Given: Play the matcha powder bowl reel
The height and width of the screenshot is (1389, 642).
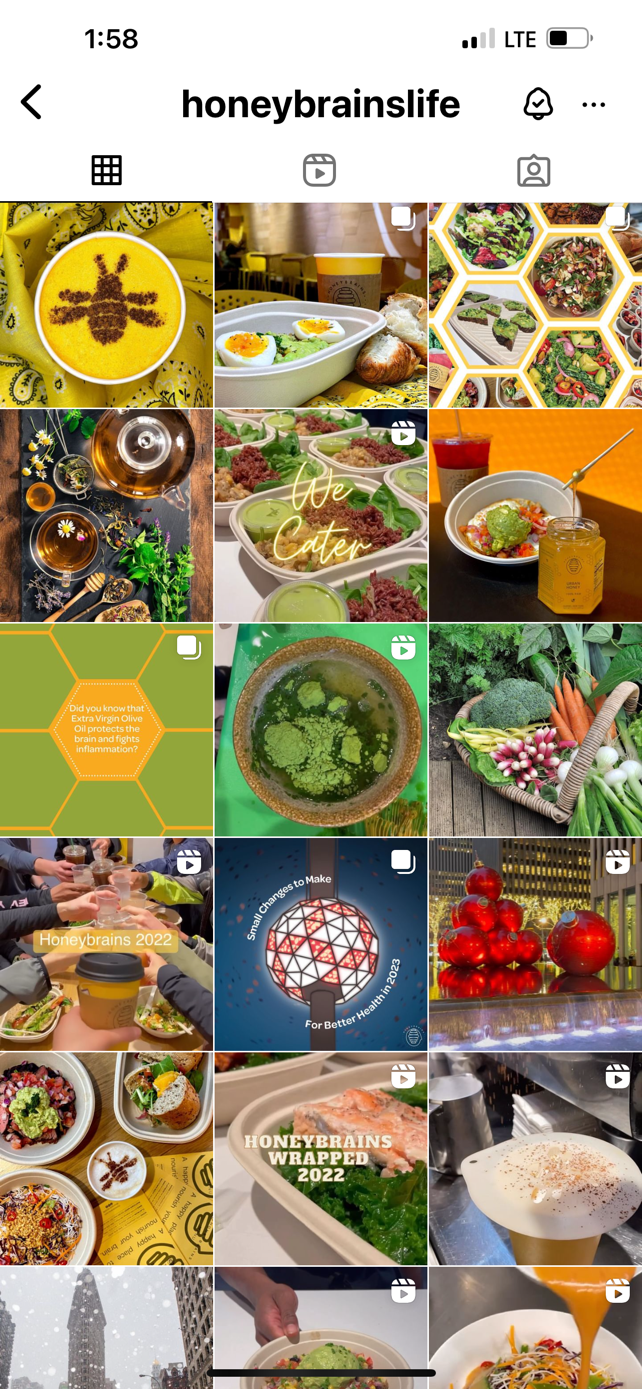Looking at the screenshot, I should point(320,729).
